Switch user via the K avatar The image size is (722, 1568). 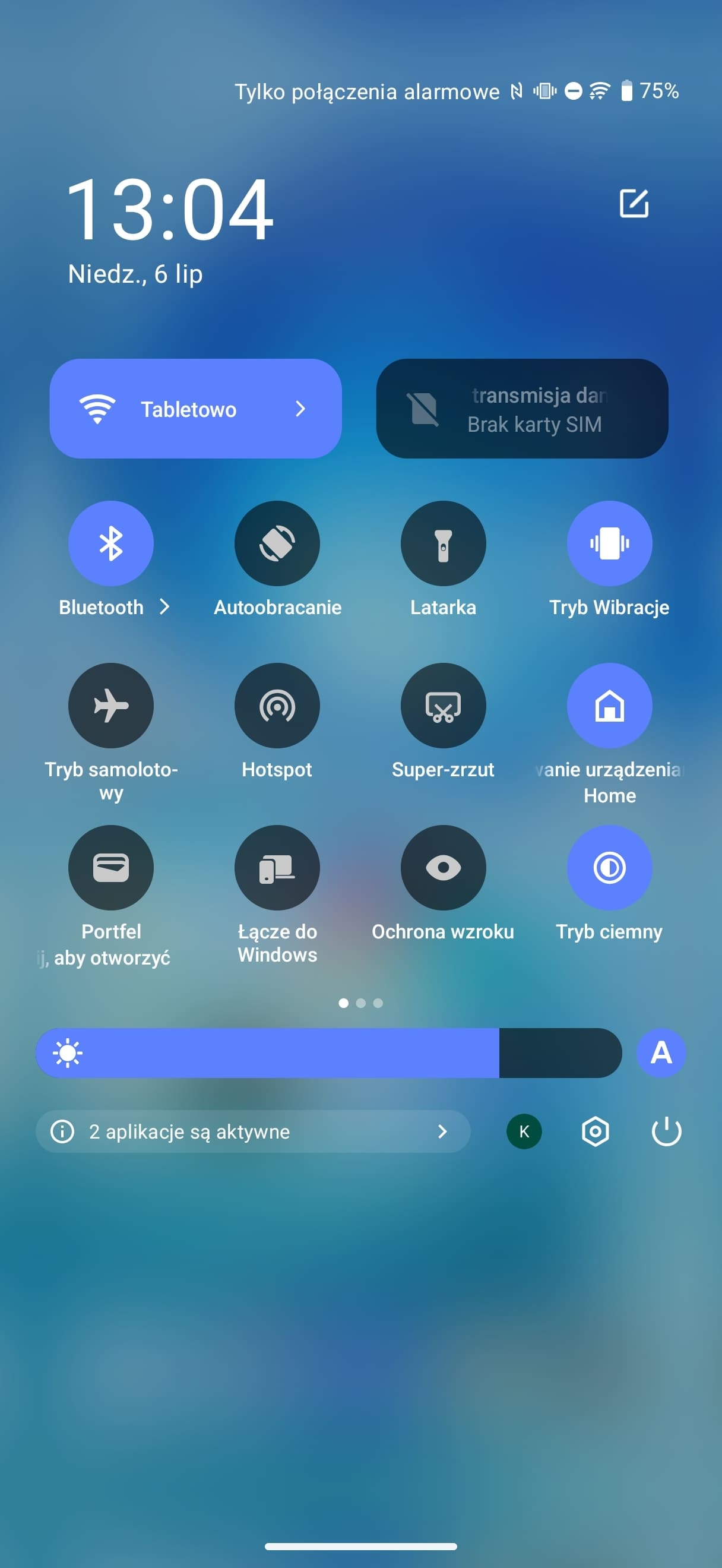point(524,1131)
